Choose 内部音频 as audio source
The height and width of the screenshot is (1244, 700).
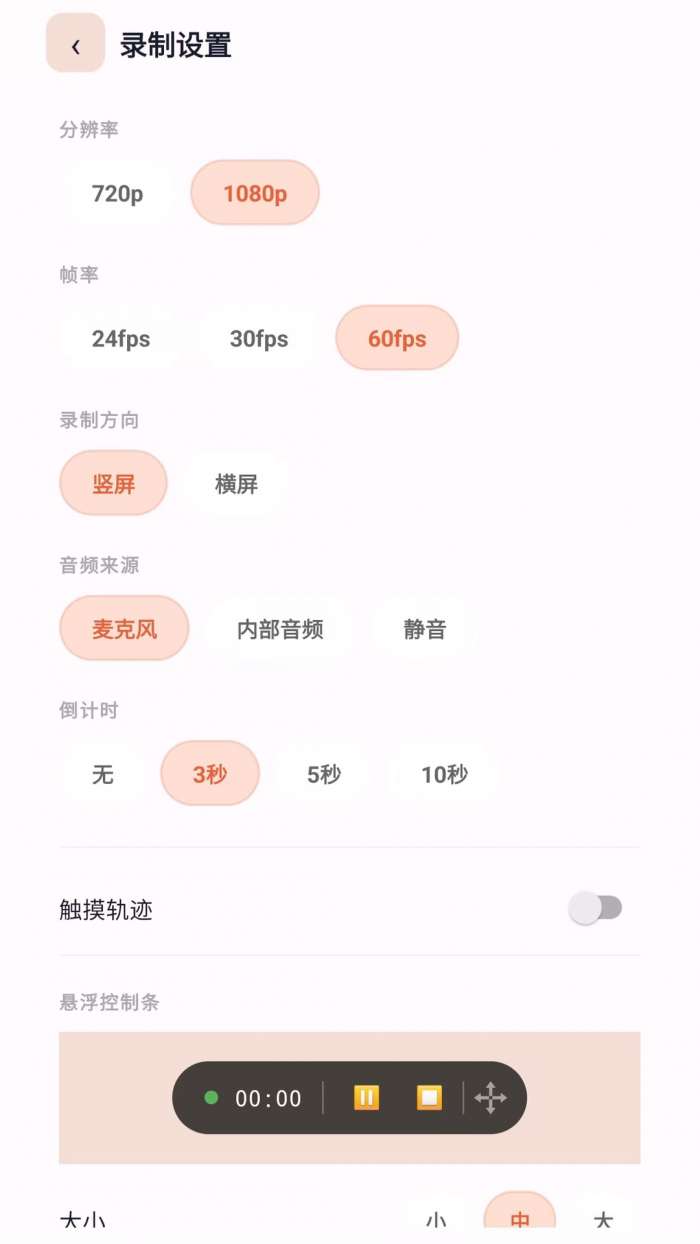tap(280, 629)
